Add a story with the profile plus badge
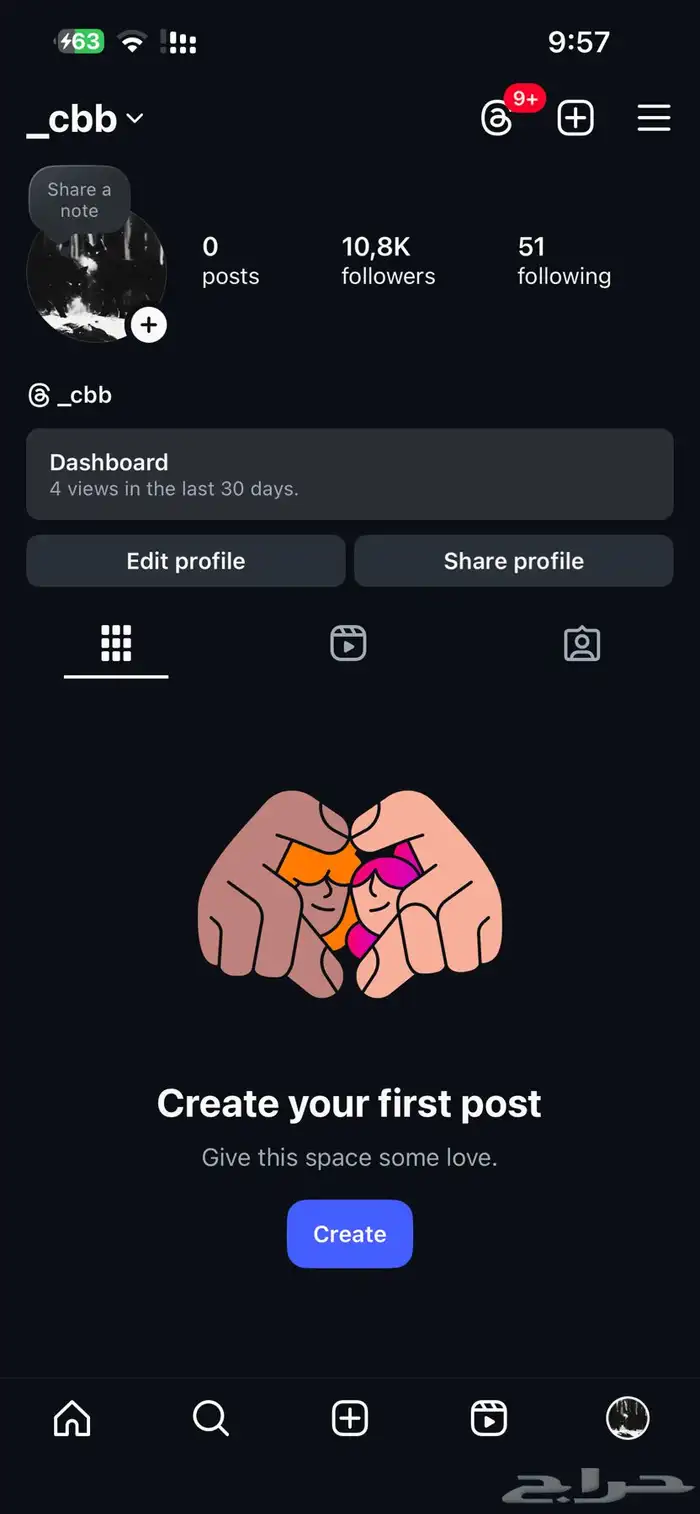The image size is (700, 1514). (149, 324)
